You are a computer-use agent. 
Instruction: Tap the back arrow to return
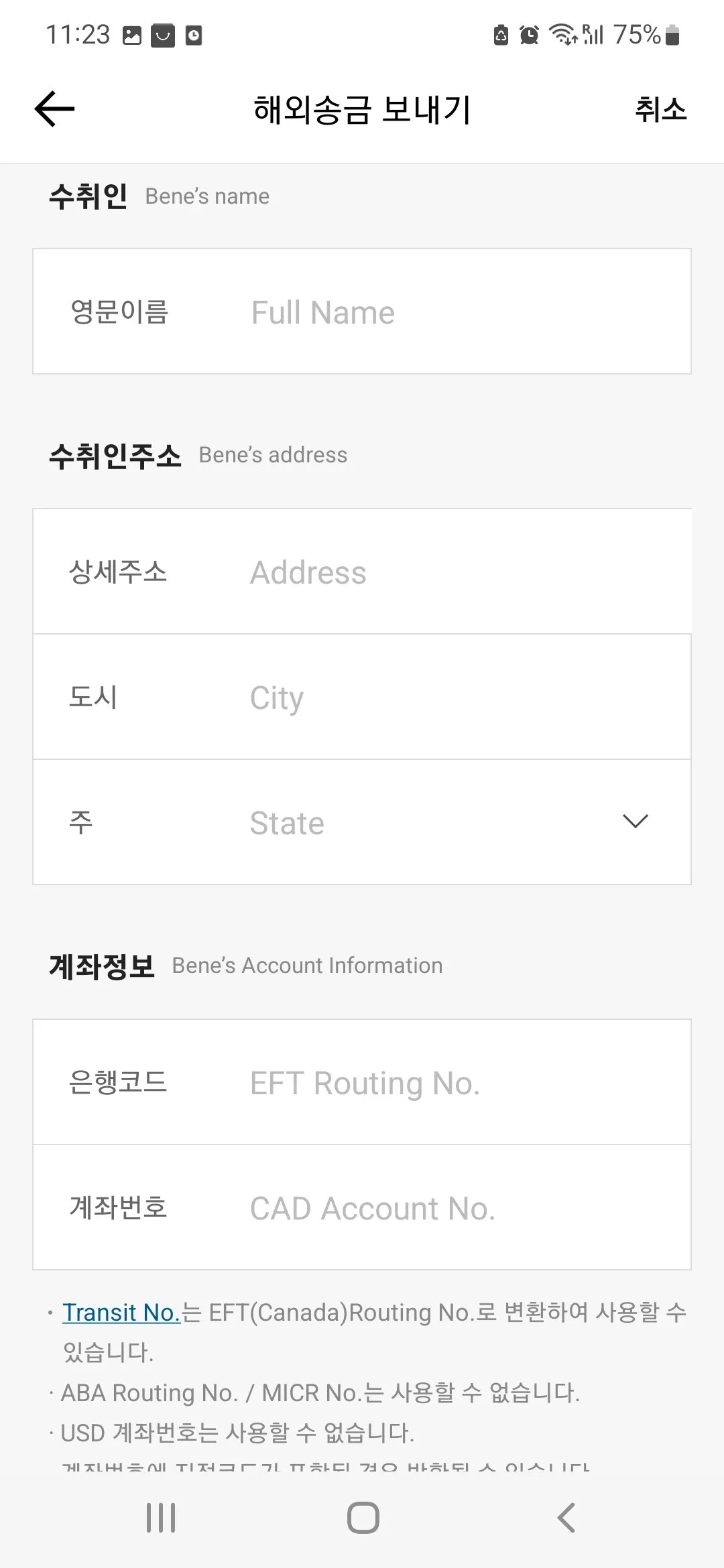(x=54, y=109)
